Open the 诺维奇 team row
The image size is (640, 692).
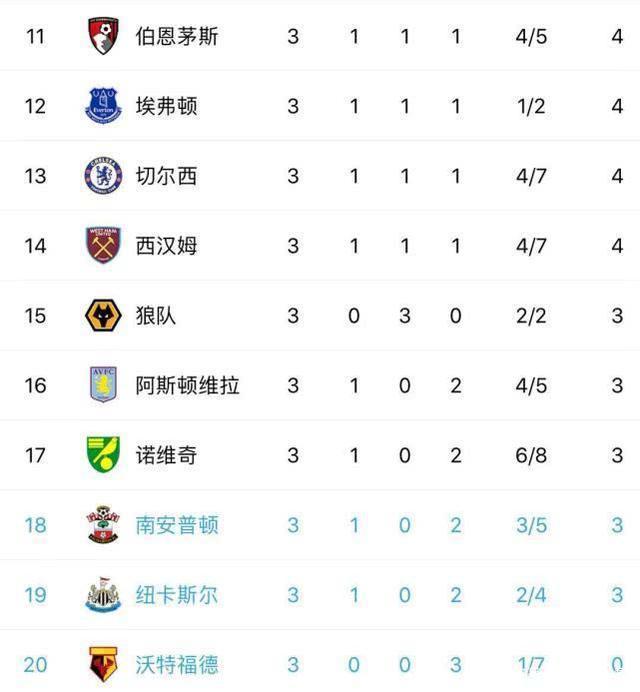166,456
